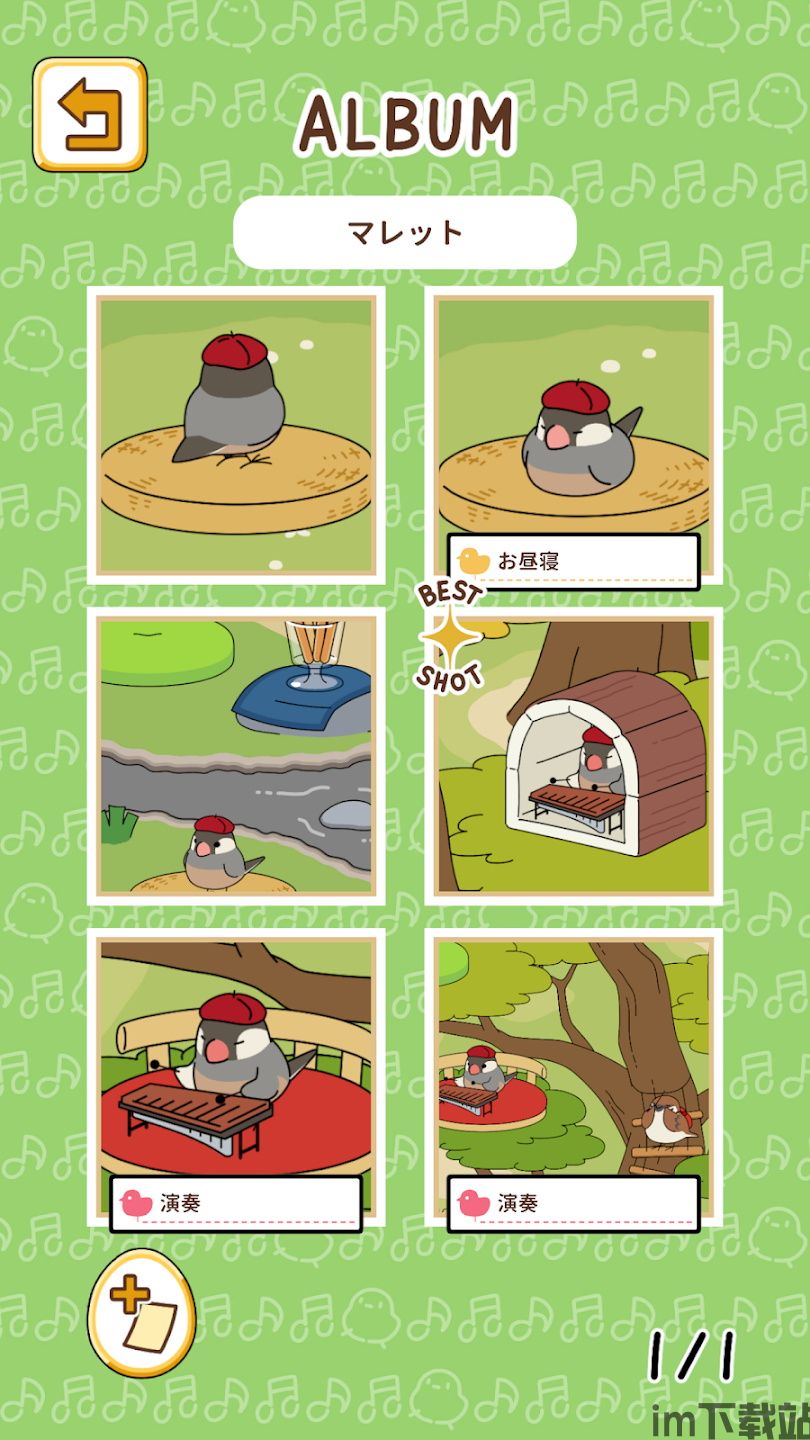Viewport: 810px width, 1440px height.
Task: Open 演奏 photo of bird on red rug
Action: (236, 1078)
